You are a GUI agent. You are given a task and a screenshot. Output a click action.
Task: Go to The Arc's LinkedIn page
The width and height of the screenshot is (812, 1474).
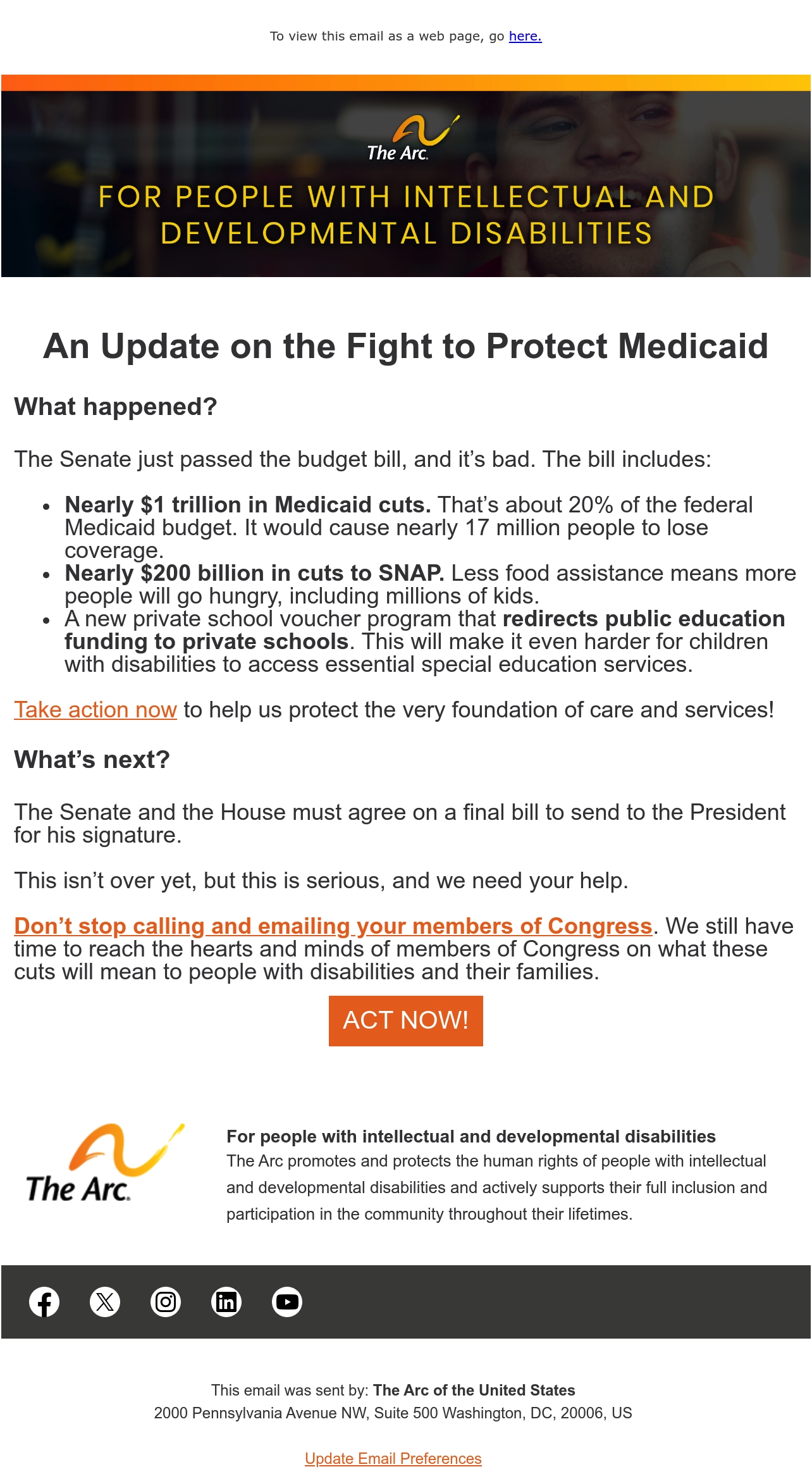(x=226, y=1302)
